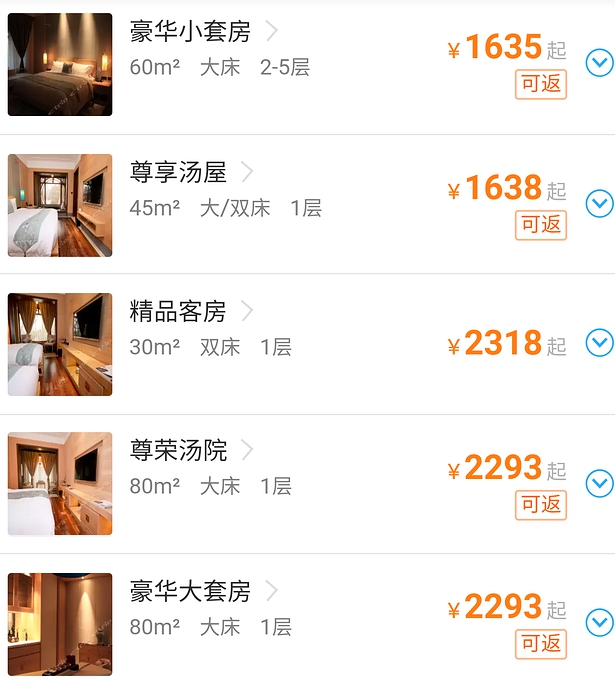This screenshot has height=680, width=615.
Task: Expand price options for 精品客房
Action: [x=598, y=343]
